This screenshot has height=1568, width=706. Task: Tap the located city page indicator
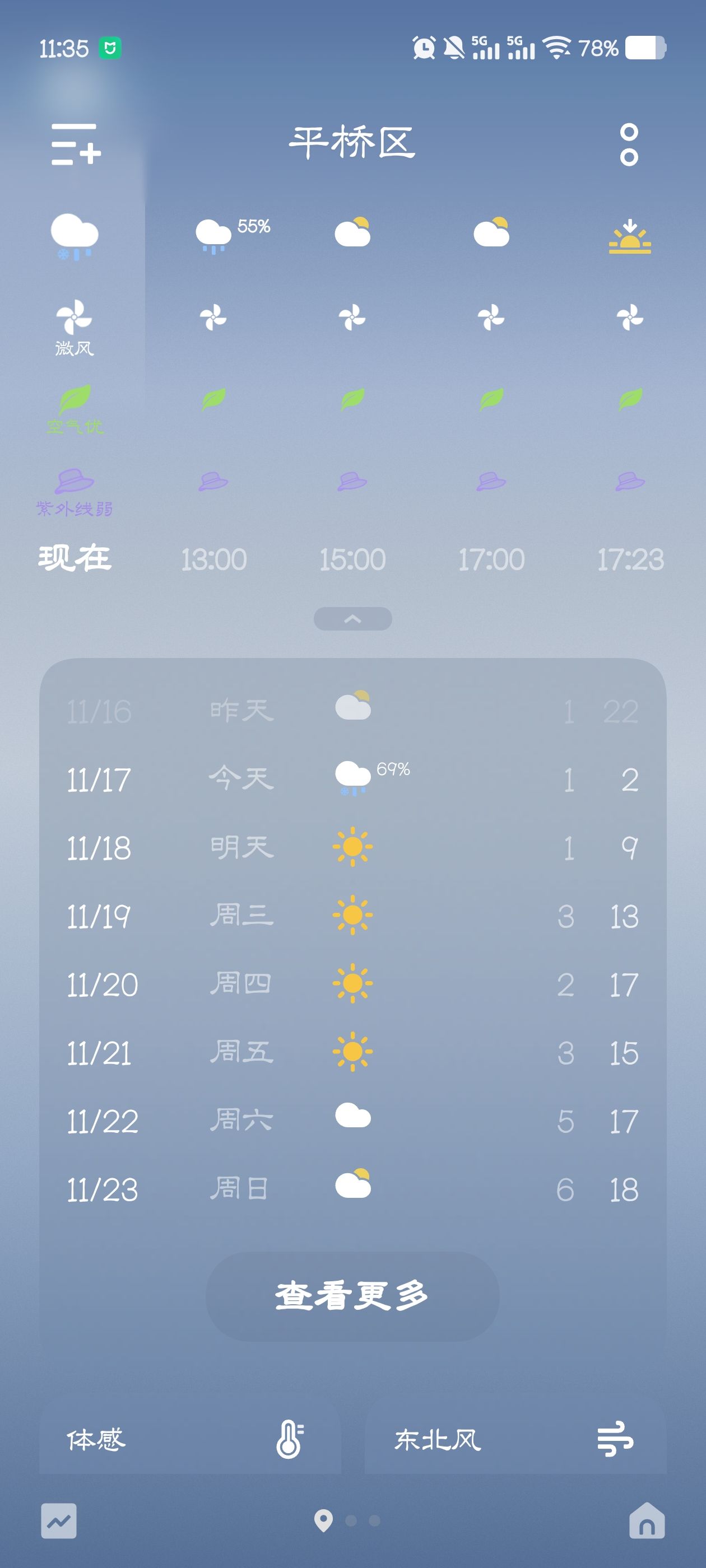click(323, 1520)
